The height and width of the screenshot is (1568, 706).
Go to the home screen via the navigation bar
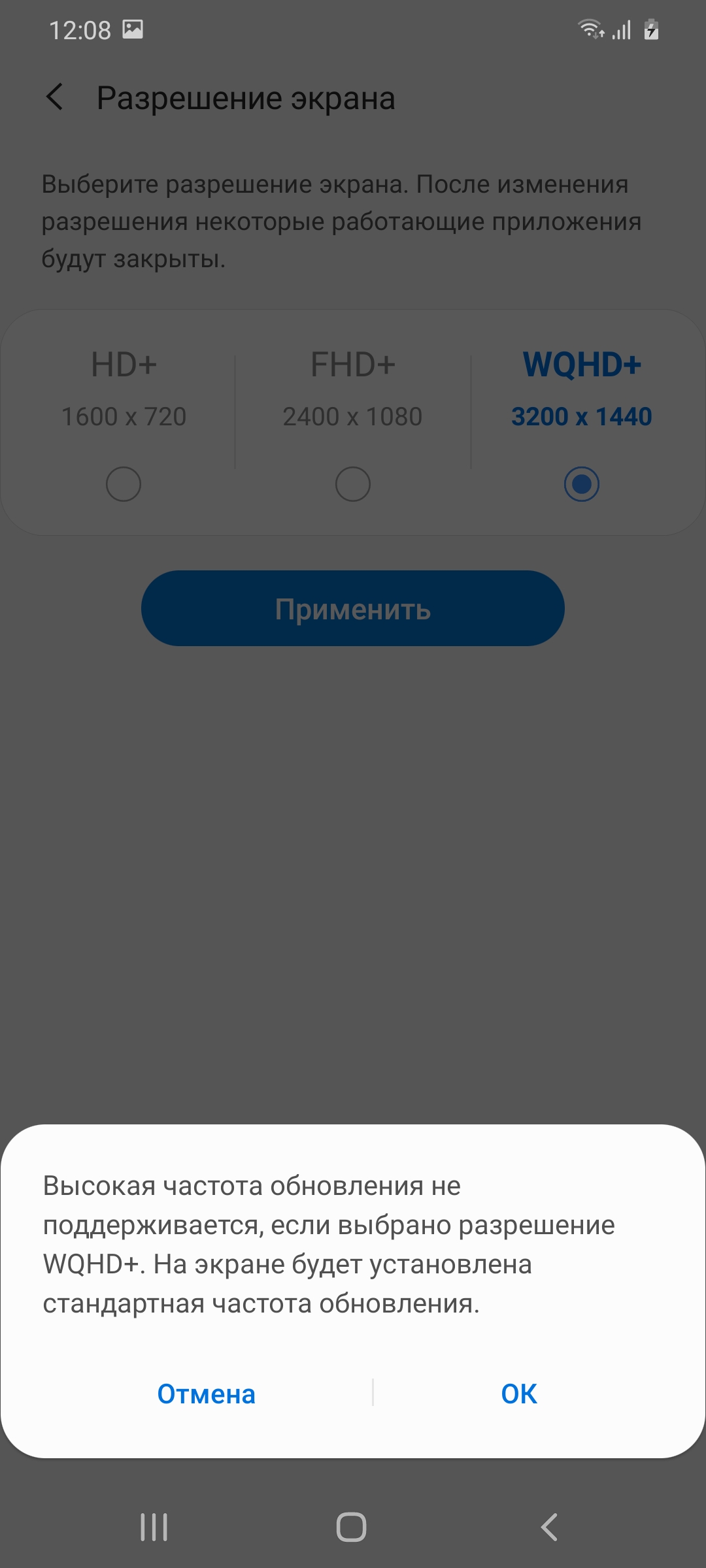(352, 1527)
